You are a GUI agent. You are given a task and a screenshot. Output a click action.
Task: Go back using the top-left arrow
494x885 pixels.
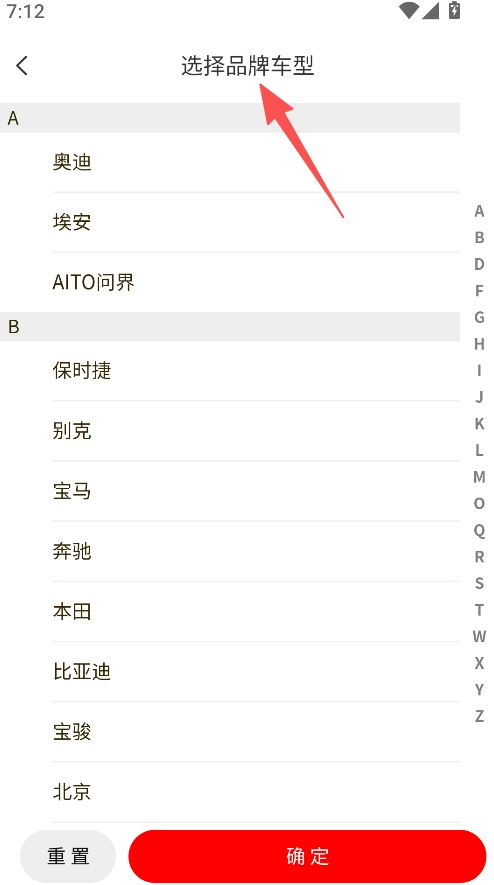(x=22, y=65)
